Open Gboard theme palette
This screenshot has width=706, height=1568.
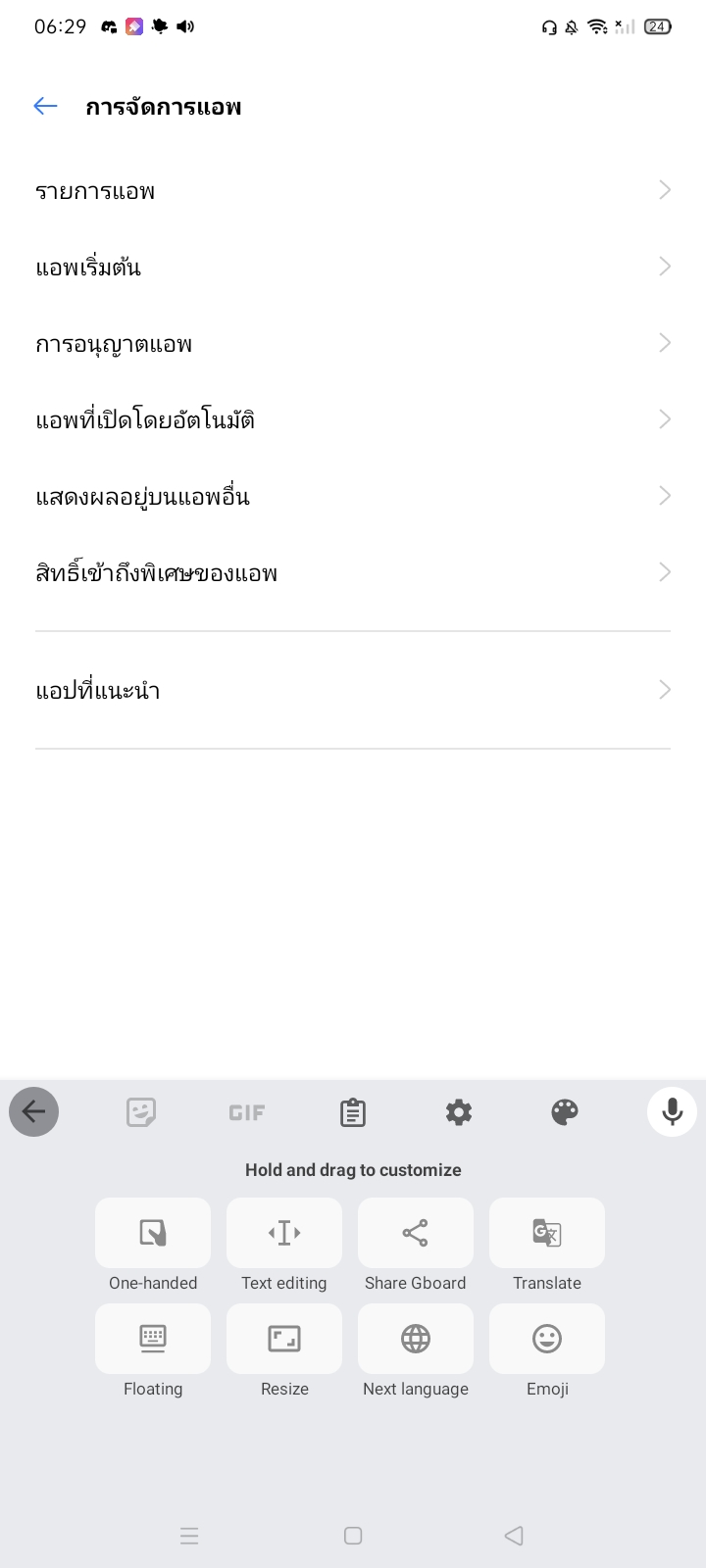click(565, 1112)
